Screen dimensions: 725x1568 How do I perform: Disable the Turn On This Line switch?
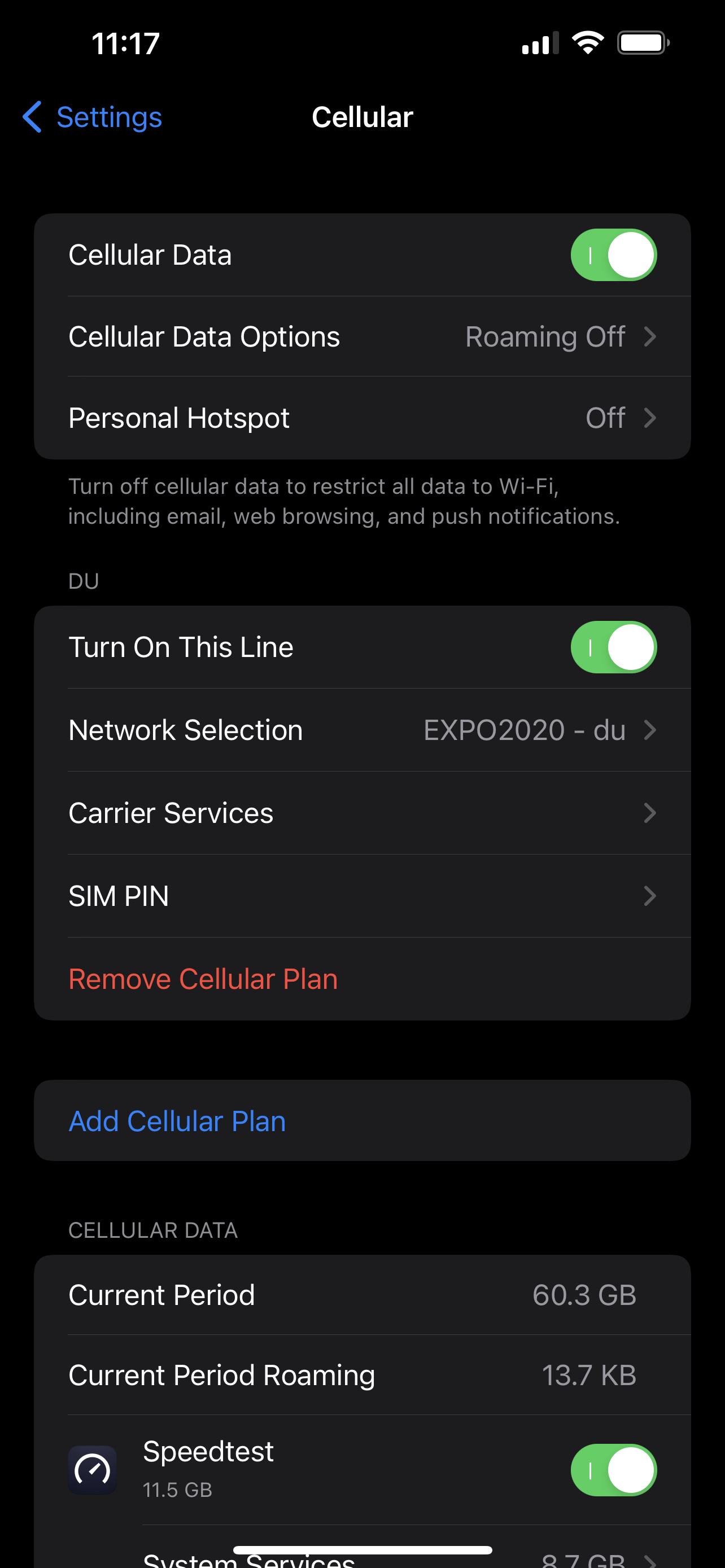coord(613,647)
